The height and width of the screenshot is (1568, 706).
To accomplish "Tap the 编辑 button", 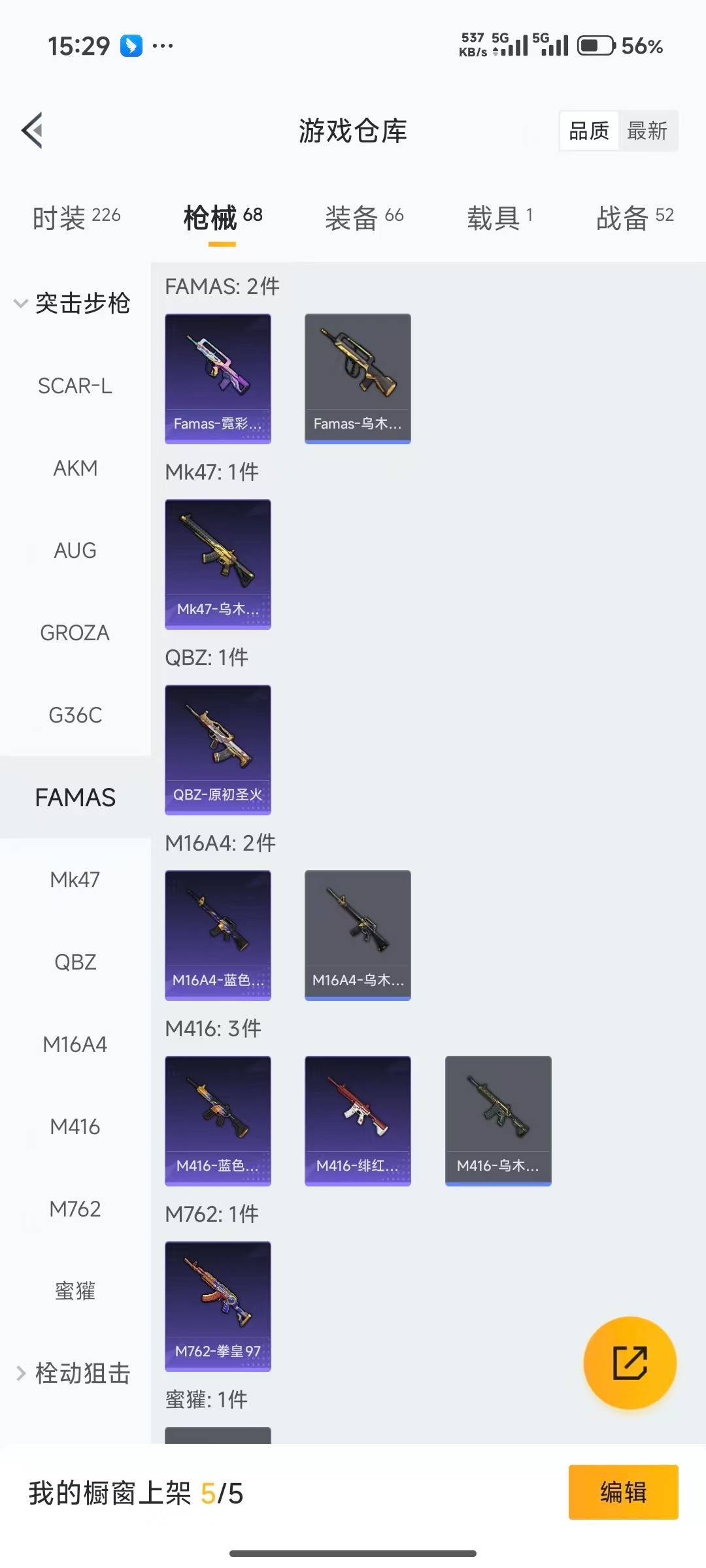I will click(x=623, y=1492).
